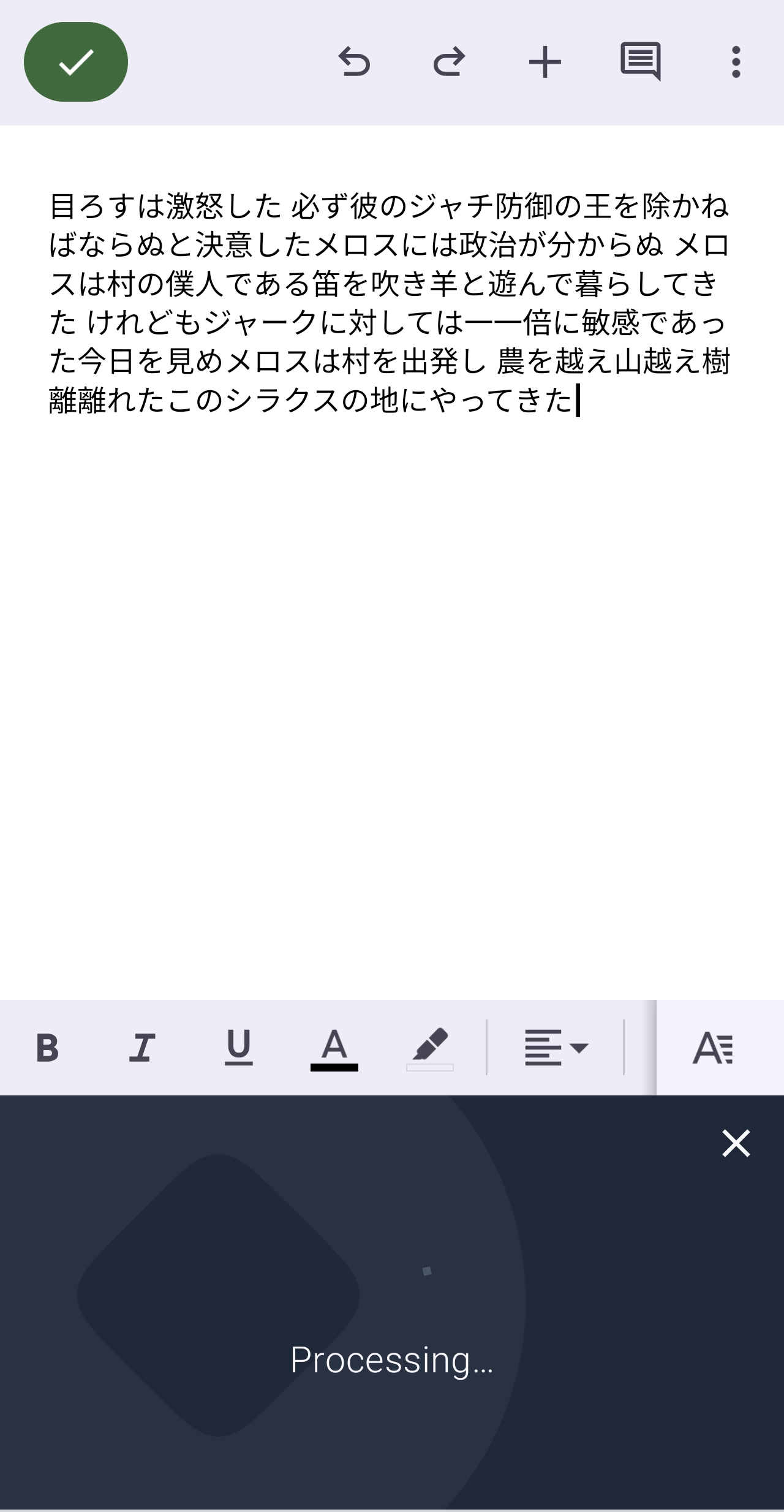784x1512 pixels.
Task: Undo the last edit
Action: point(354,62)
